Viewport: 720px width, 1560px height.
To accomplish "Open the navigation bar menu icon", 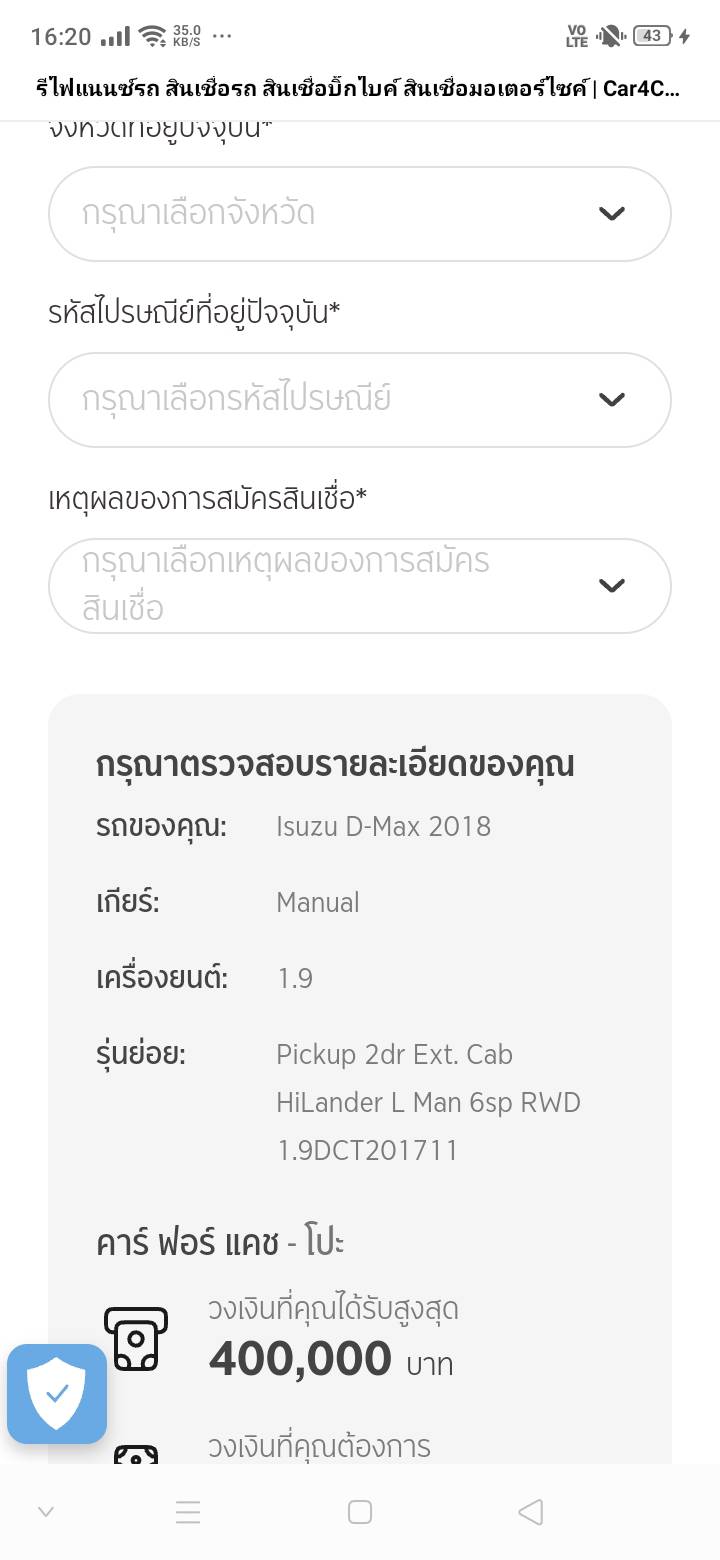I will tap(188, 1512).
